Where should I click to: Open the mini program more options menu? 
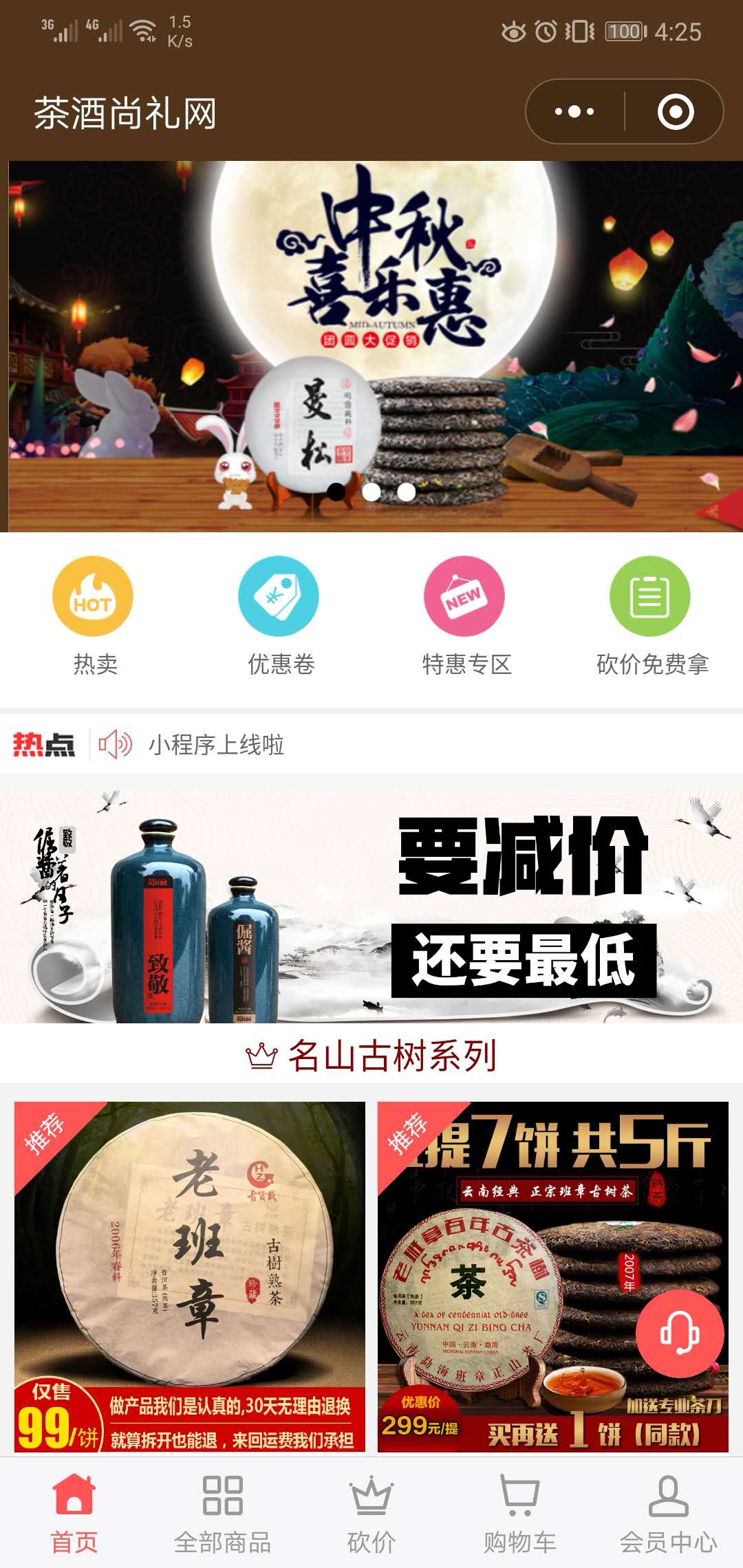pyautogui.click(x=574, y=111)
